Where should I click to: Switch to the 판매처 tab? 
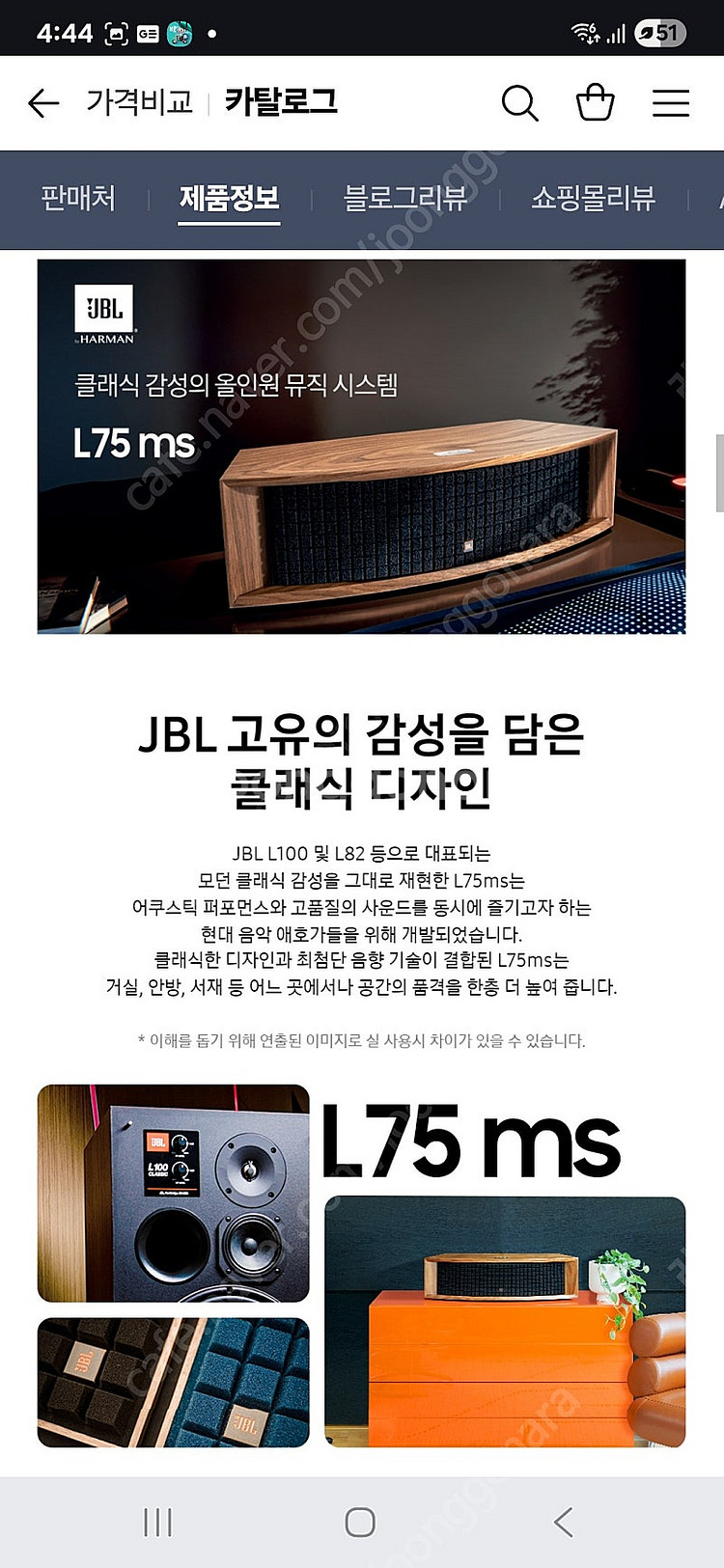click(78, 199)
